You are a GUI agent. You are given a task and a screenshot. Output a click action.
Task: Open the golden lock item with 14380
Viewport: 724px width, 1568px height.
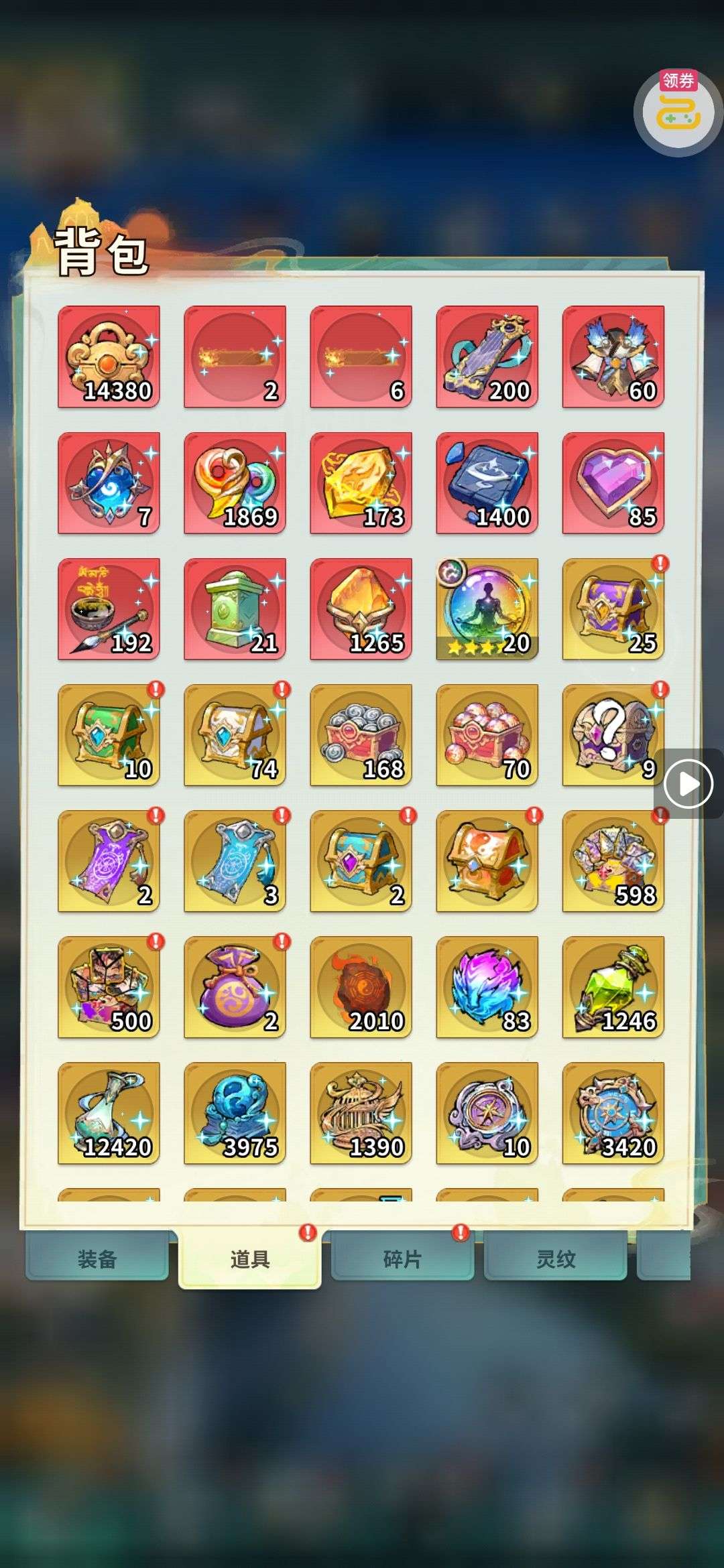click(x=109, y=356)
